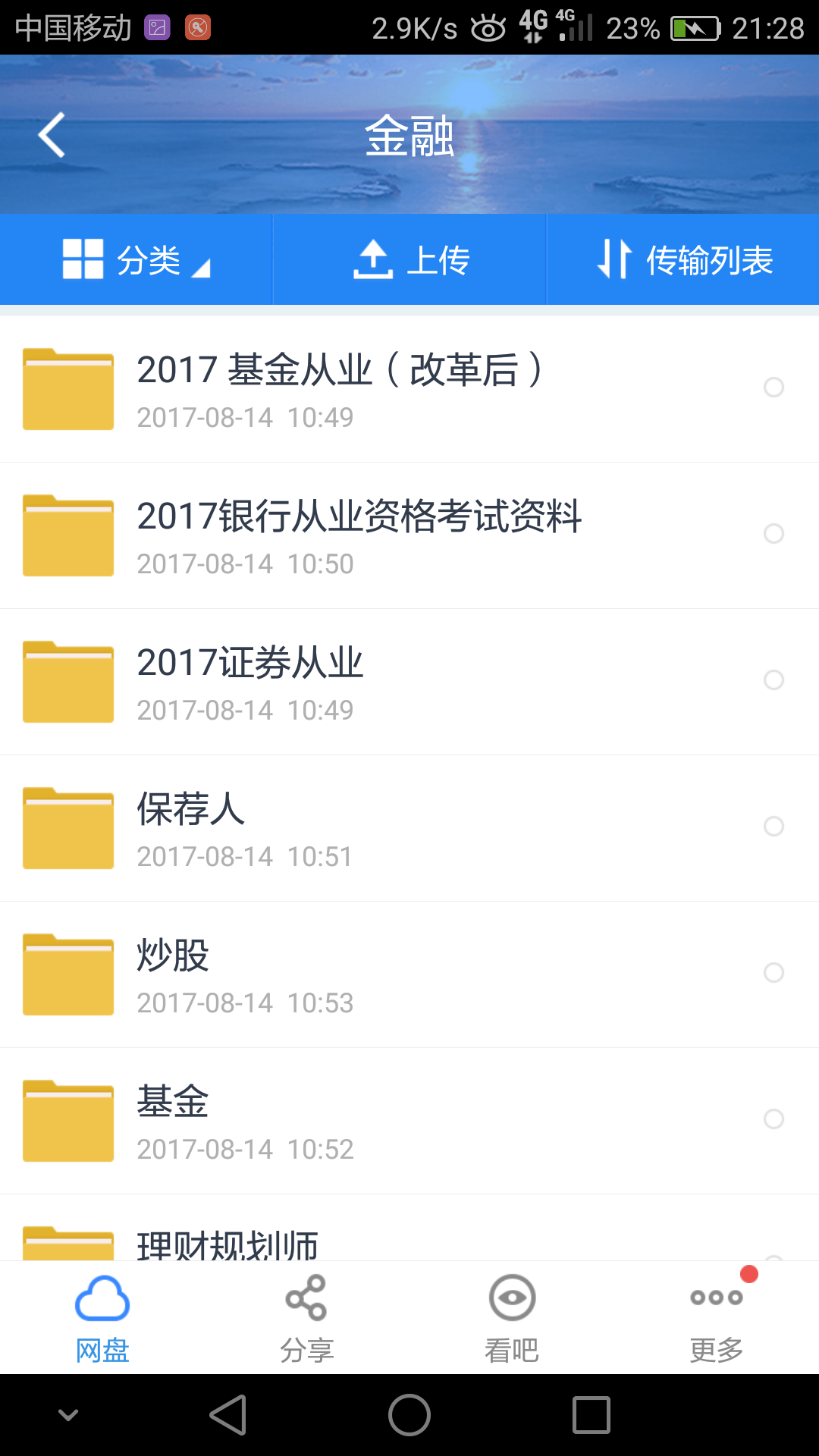Tap the system home button
This screenshot has height=1456, width=819.
point(409,1415)
